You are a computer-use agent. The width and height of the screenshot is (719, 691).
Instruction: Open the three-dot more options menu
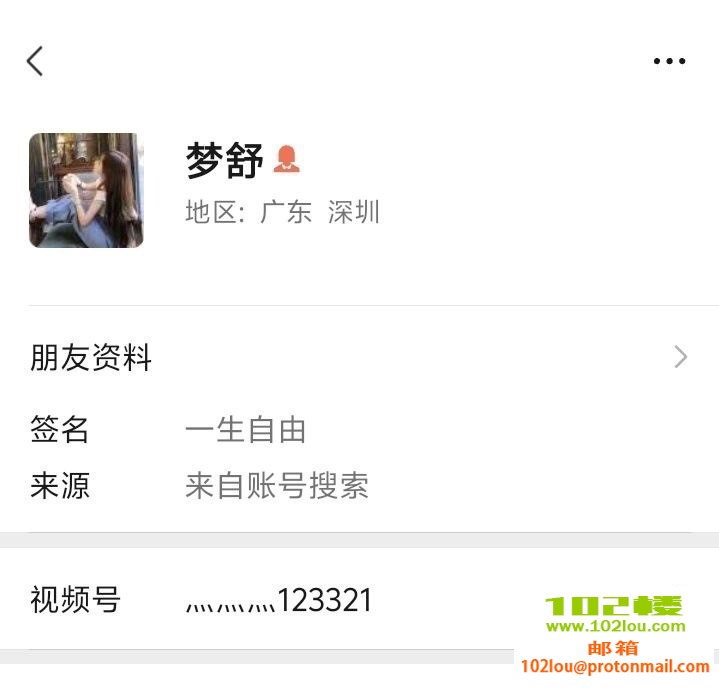click(x=669, y=61)
